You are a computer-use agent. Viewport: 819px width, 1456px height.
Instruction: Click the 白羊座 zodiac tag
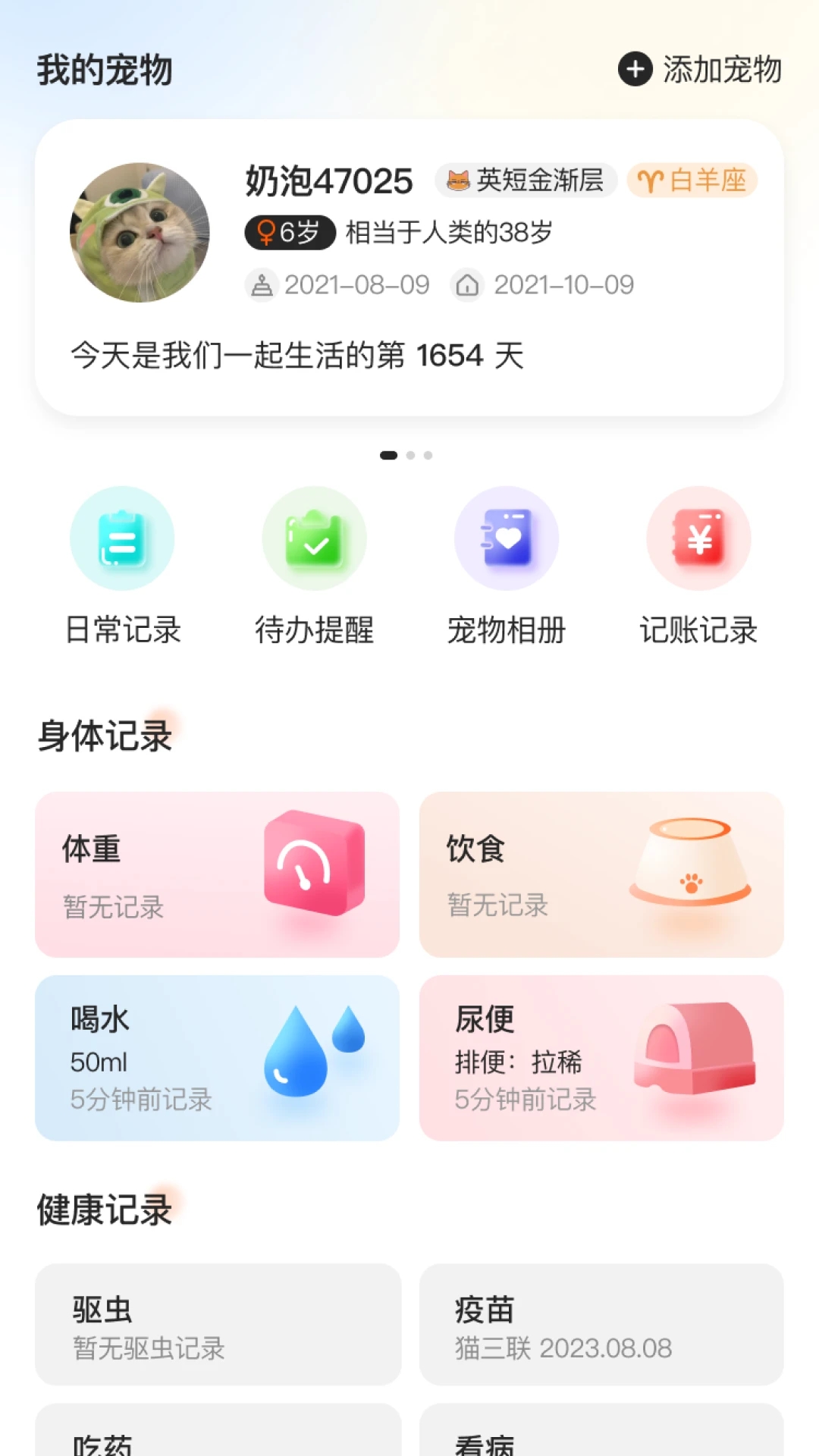coord(692,180)
